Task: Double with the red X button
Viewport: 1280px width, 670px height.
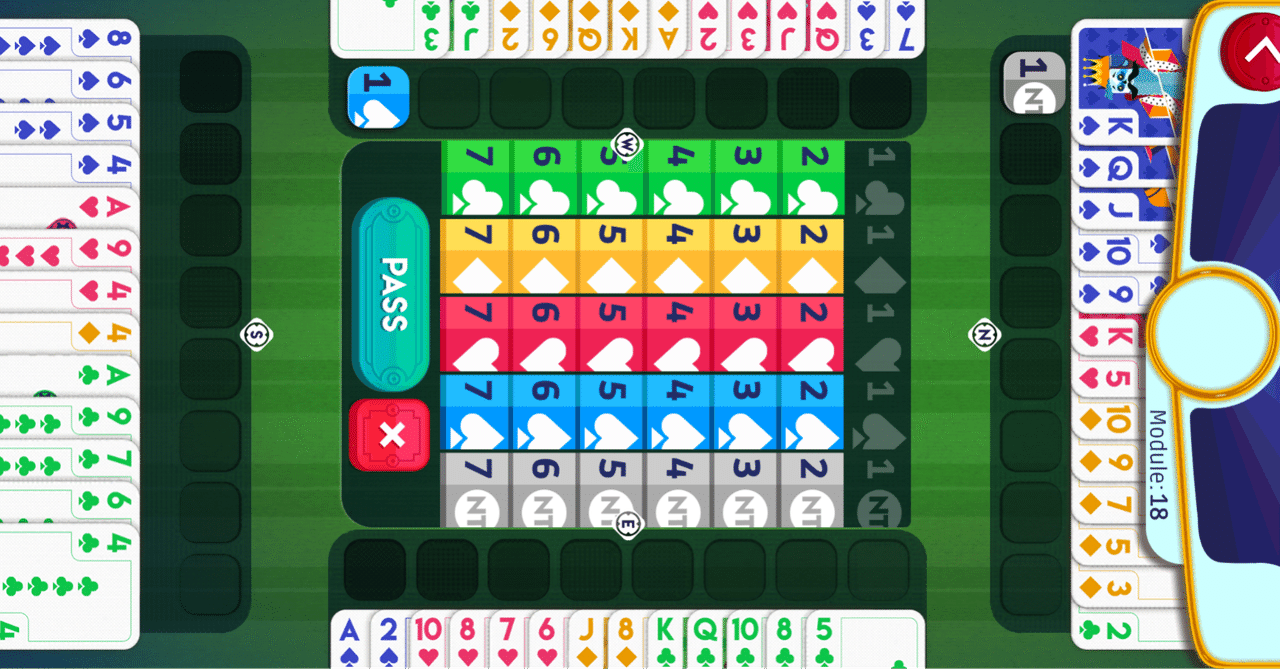Action: [390, 435]
